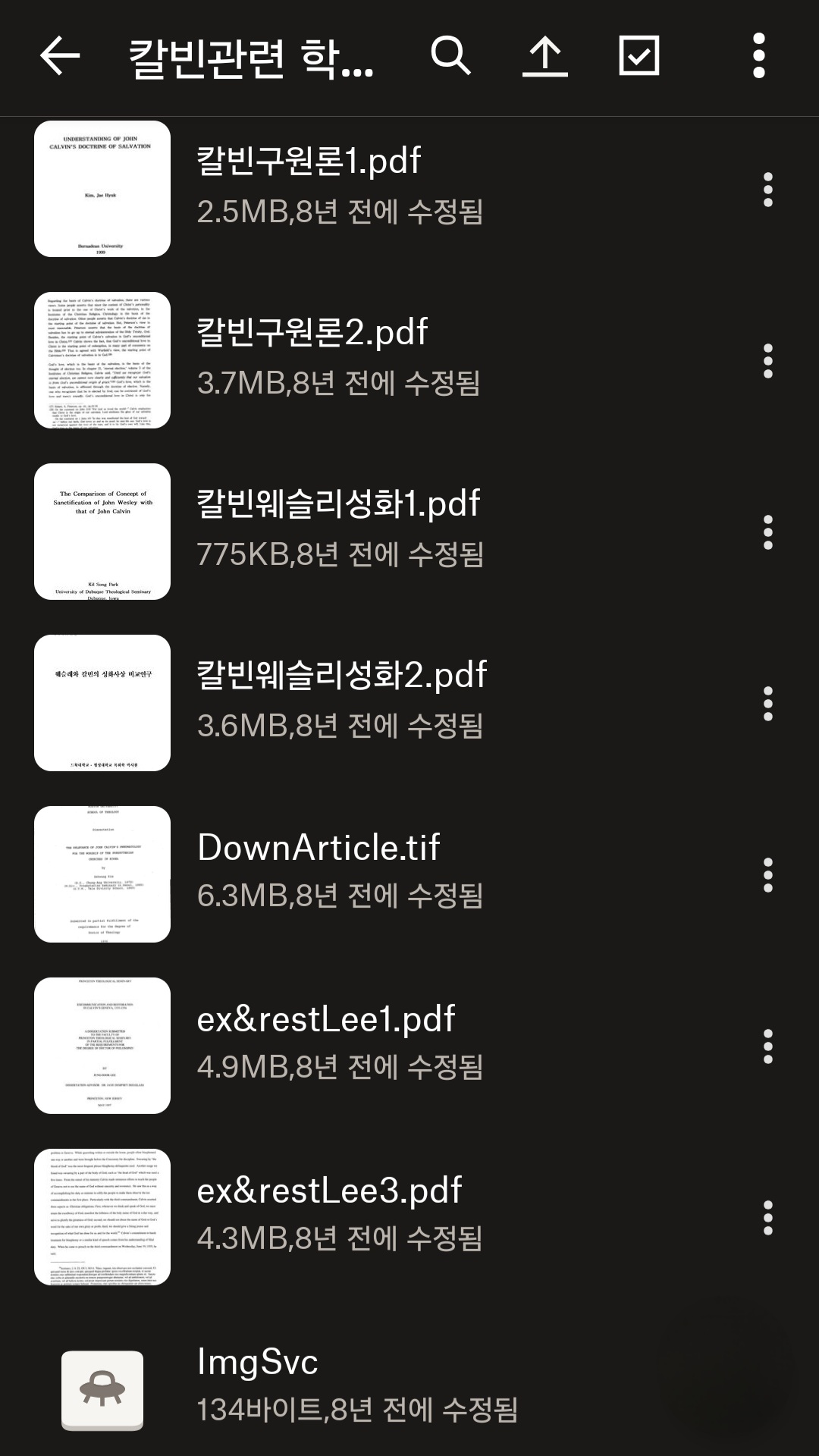Open options for 칼빈구원론2.pdf
Screen dimensions: 819x1456
point(767,360)
